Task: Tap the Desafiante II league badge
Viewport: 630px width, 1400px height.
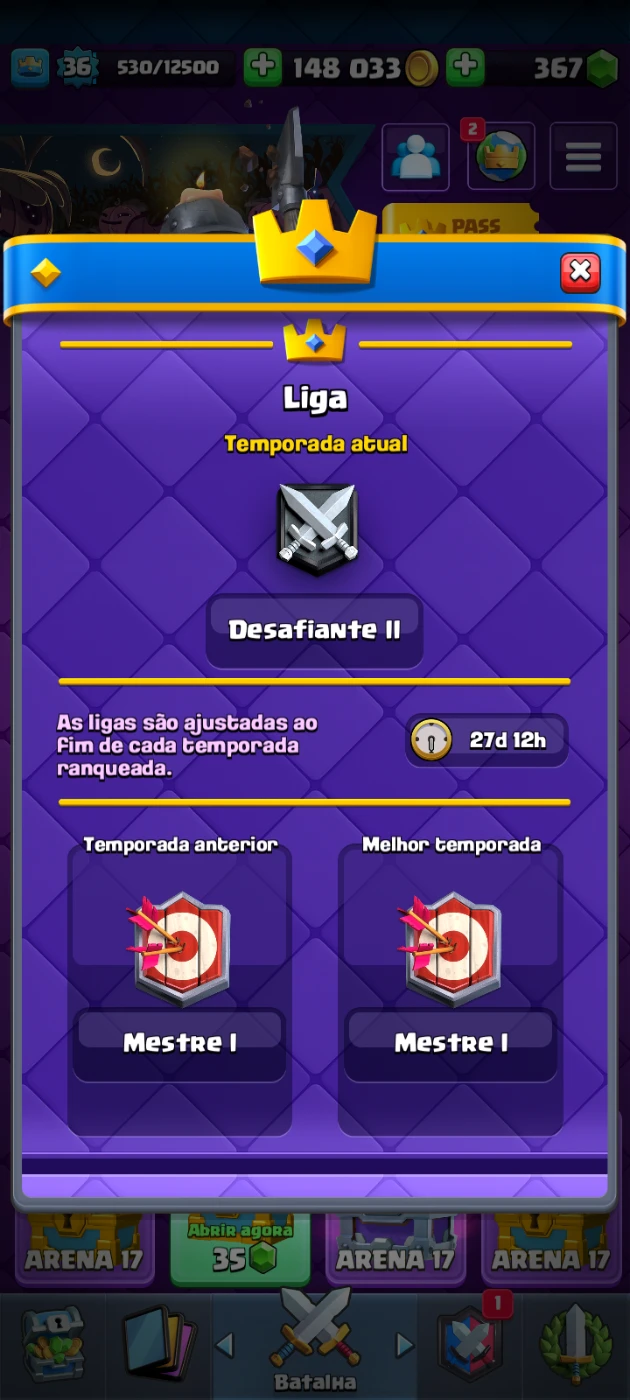Action: tap(316, 528)
